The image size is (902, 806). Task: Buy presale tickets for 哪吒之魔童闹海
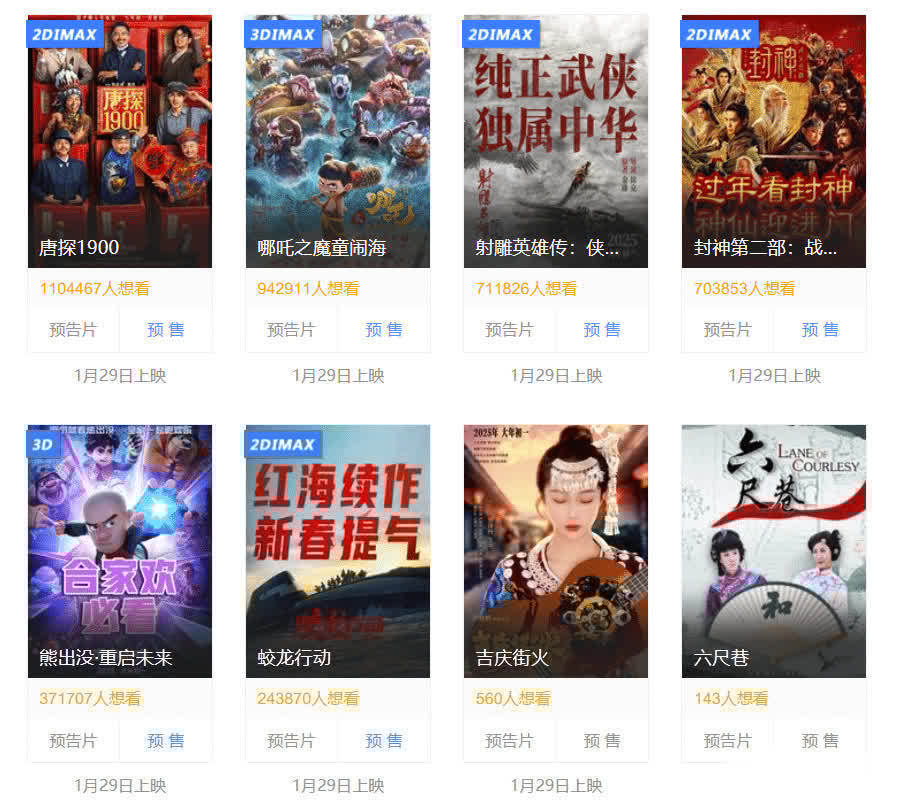[384, 330]
